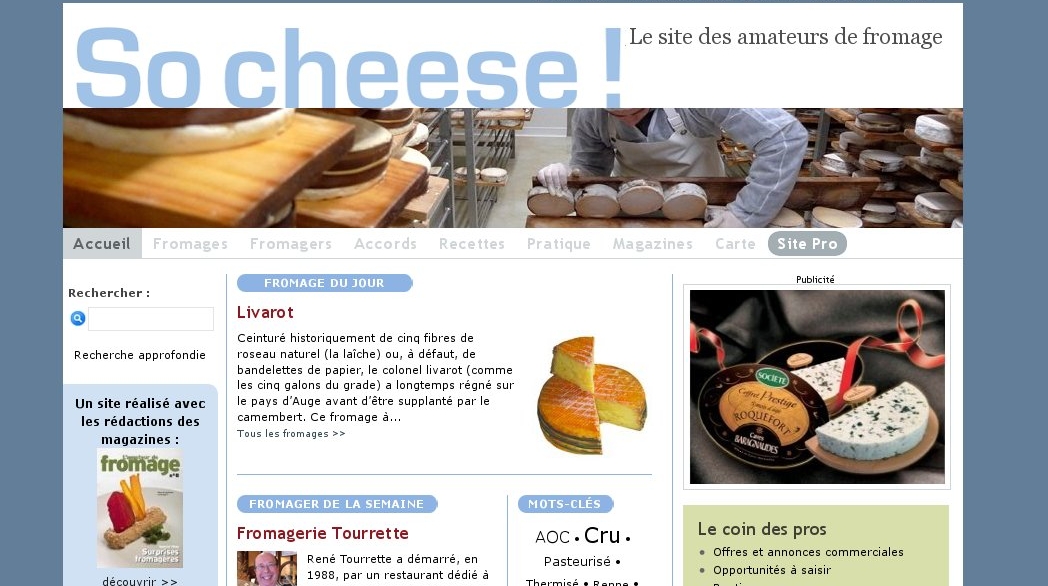Open the Livarot cheese article
The height and width of the screenshot is (586, 1048).
(x=265, y=312)
